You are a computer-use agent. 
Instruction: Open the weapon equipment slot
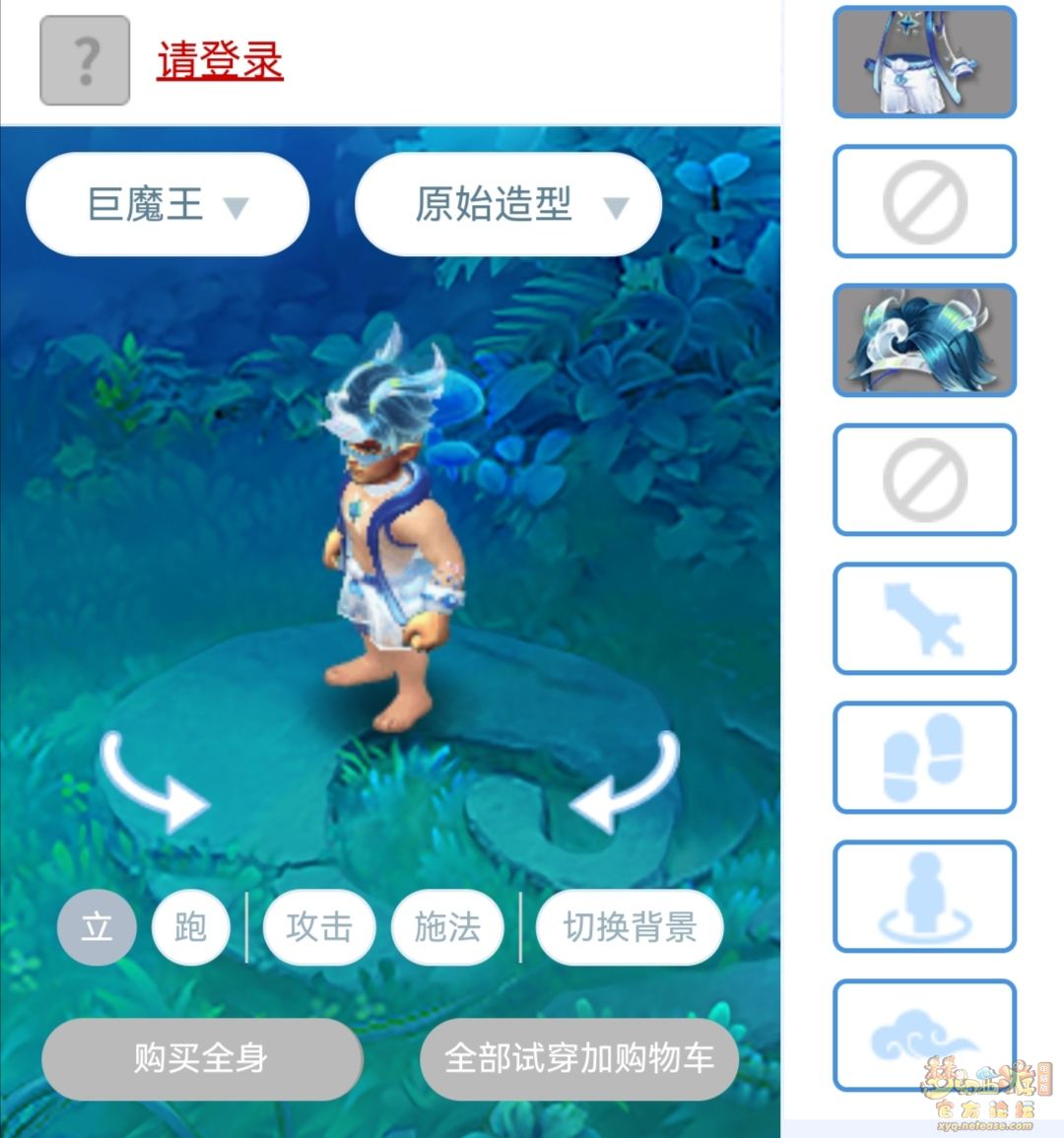tap(924, 619)
